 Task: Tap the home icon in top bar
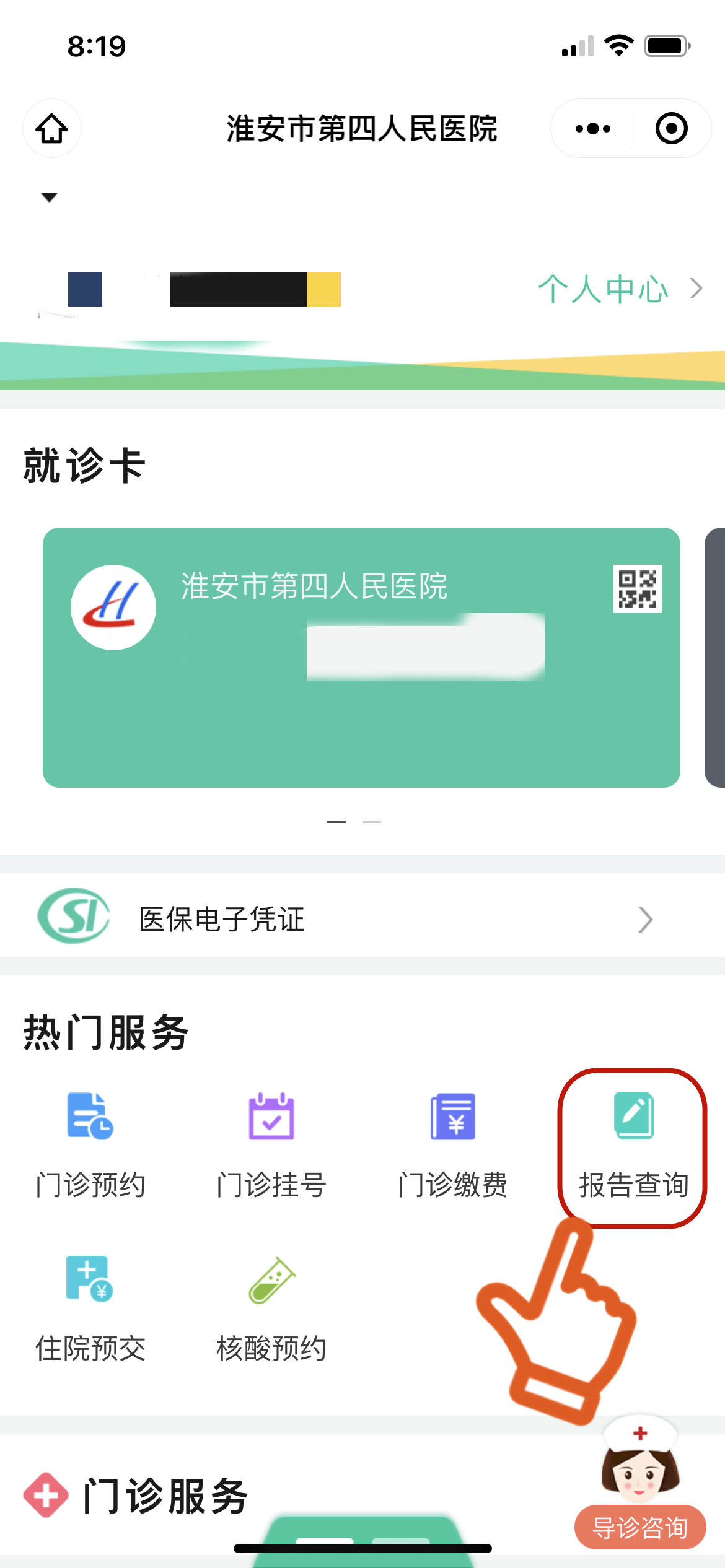tap(52, 129)
